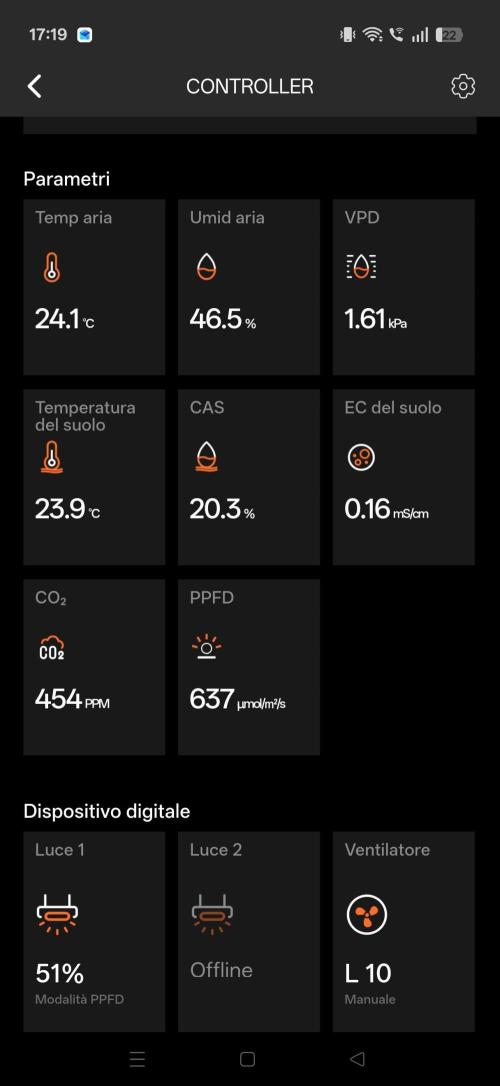Image resolution: width=500 pixels, height=1086 pixels.
Task: Open Luce 1 device card
Action: point(94,932)
